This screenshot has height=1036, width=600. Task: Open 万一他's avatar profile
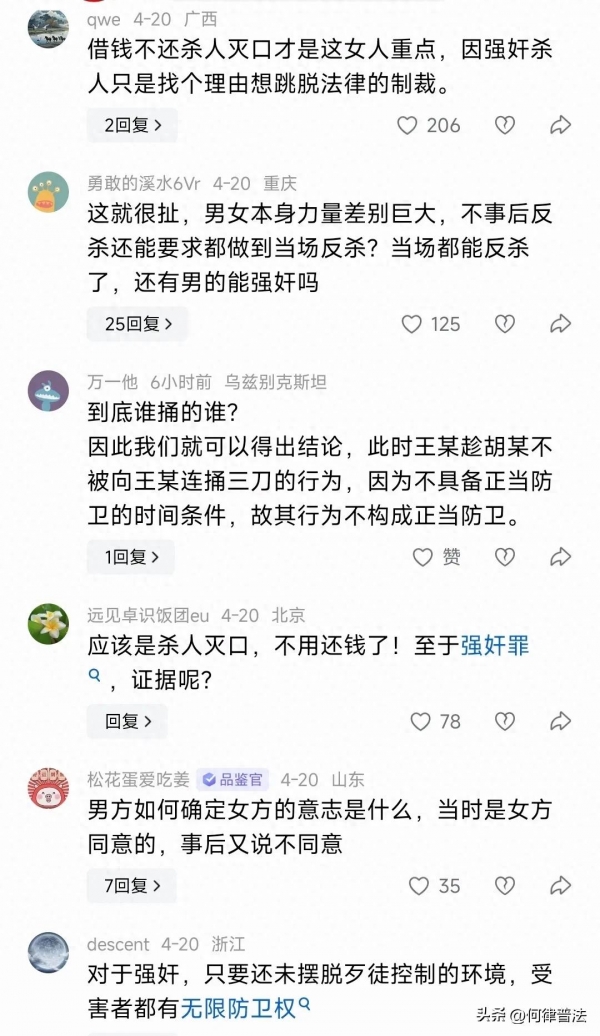(48, 391)
